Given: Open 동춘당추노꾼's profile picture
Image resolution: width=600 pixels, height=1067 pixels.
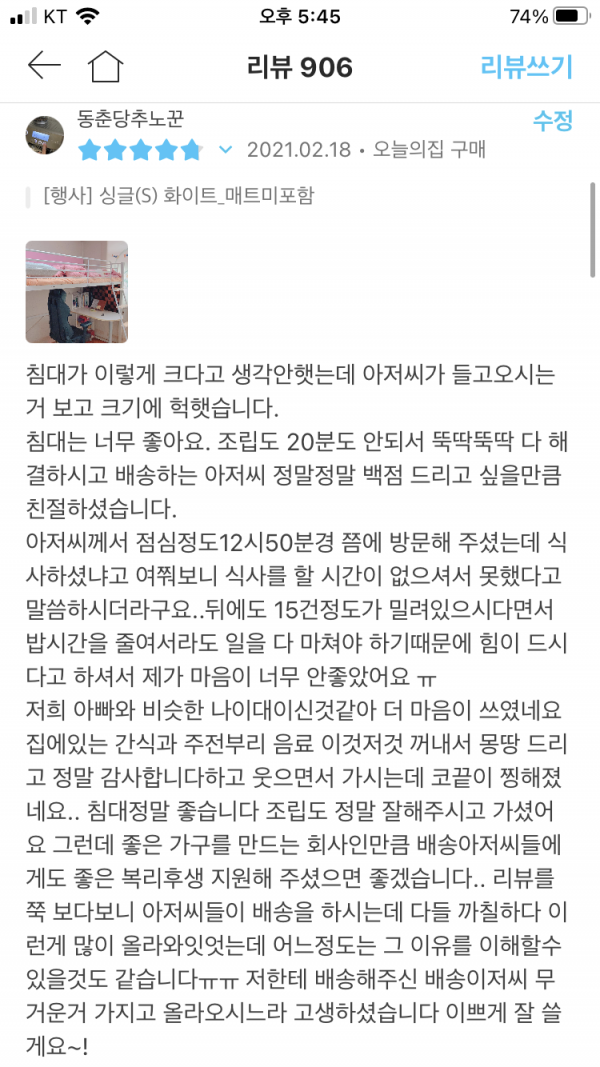Looking at the screenshot, I should [46, 135].
